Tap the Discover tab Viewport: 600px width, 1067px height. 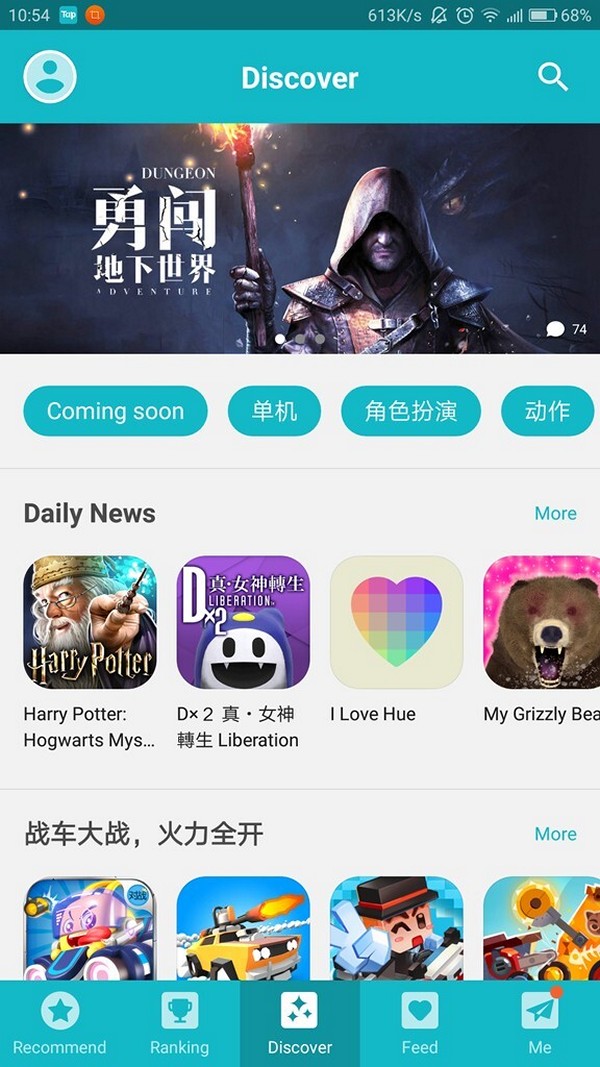coord(300,1023)
